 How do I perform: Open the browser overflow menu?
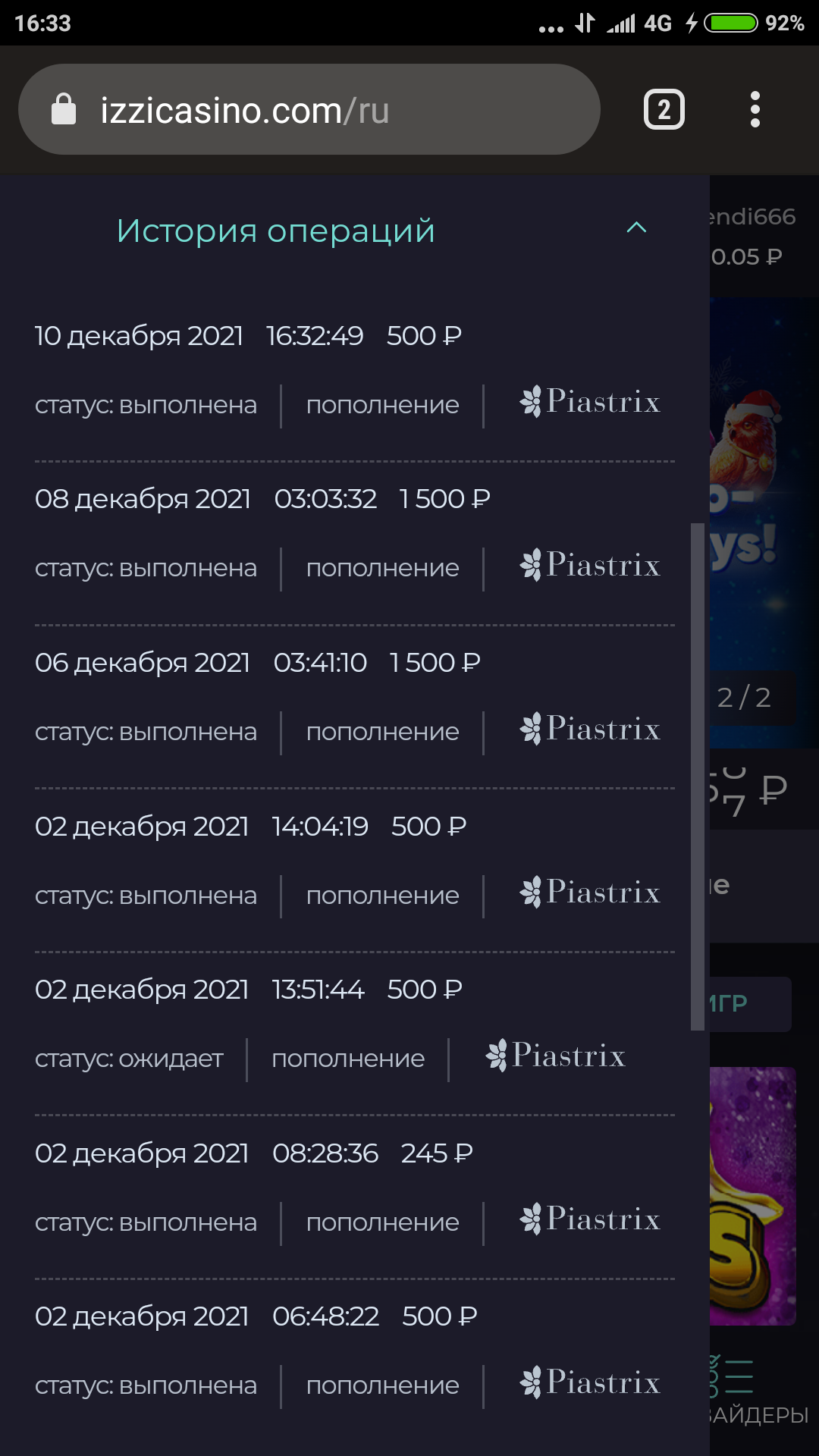(755, 110)
